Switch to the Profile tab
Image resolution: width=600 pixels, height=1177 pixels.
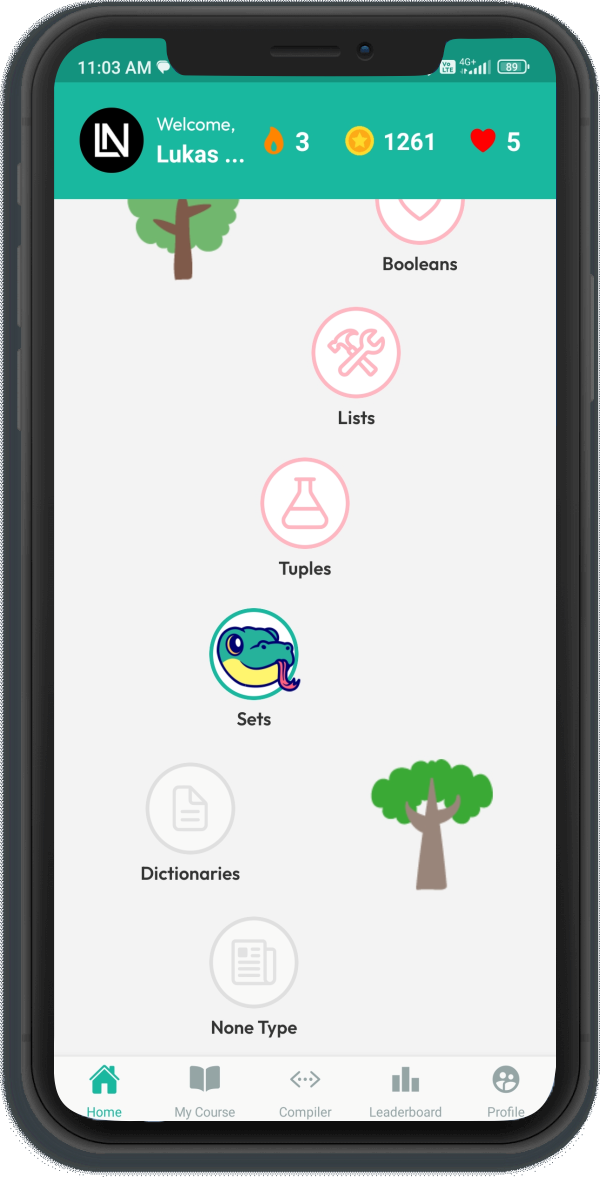[x=506, y=1090]
